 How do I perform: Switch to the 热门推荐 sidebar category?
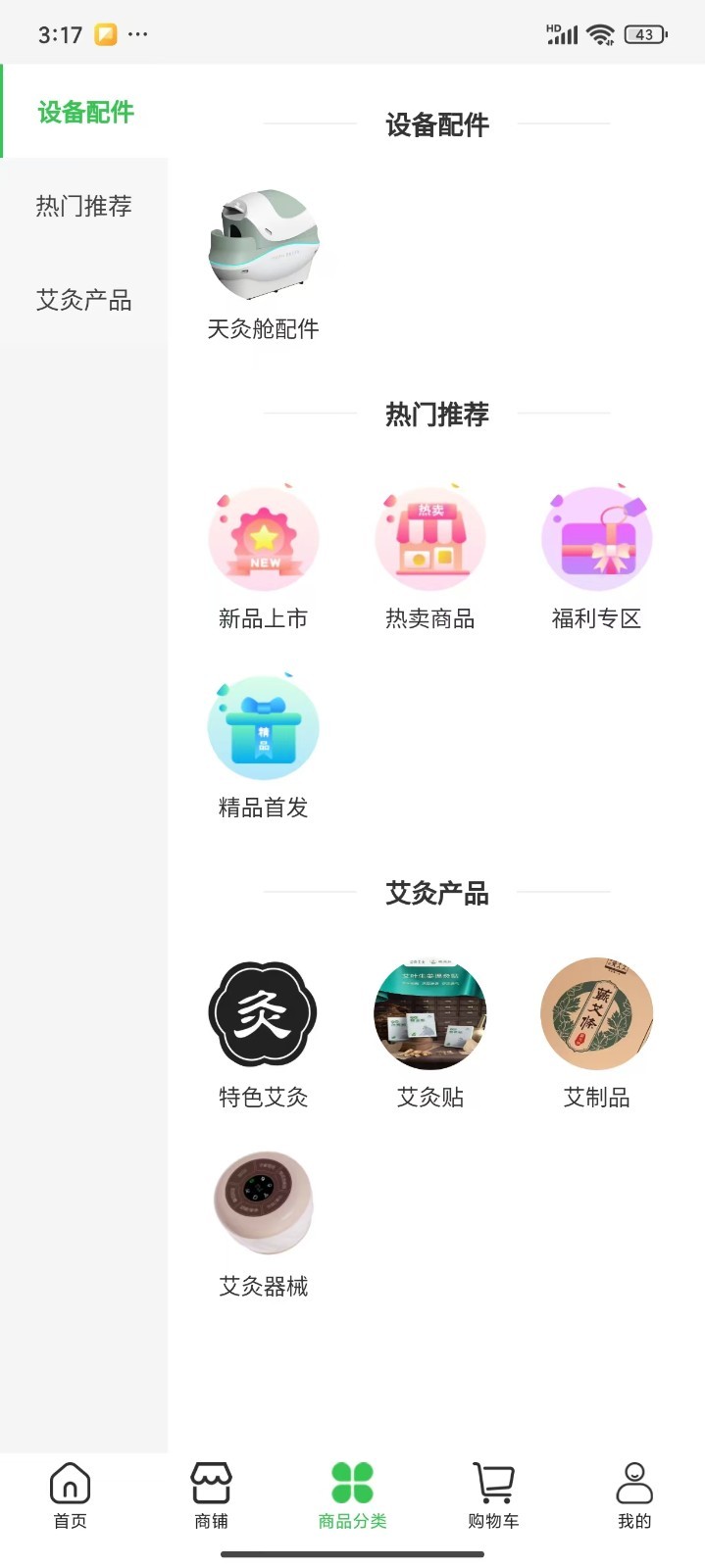84,206
